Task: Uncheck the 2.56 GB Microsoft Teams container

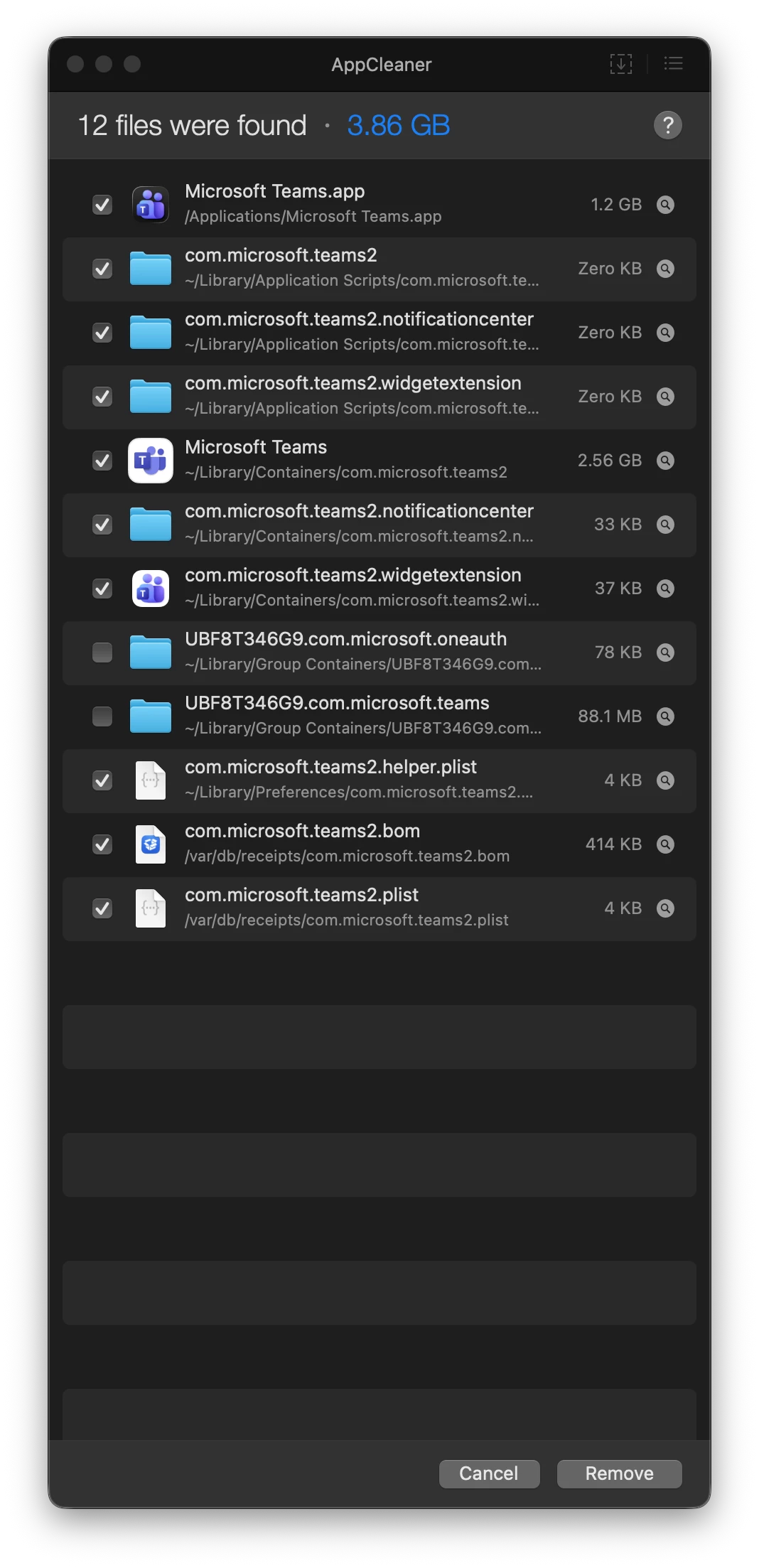Action: pos(102,461)
